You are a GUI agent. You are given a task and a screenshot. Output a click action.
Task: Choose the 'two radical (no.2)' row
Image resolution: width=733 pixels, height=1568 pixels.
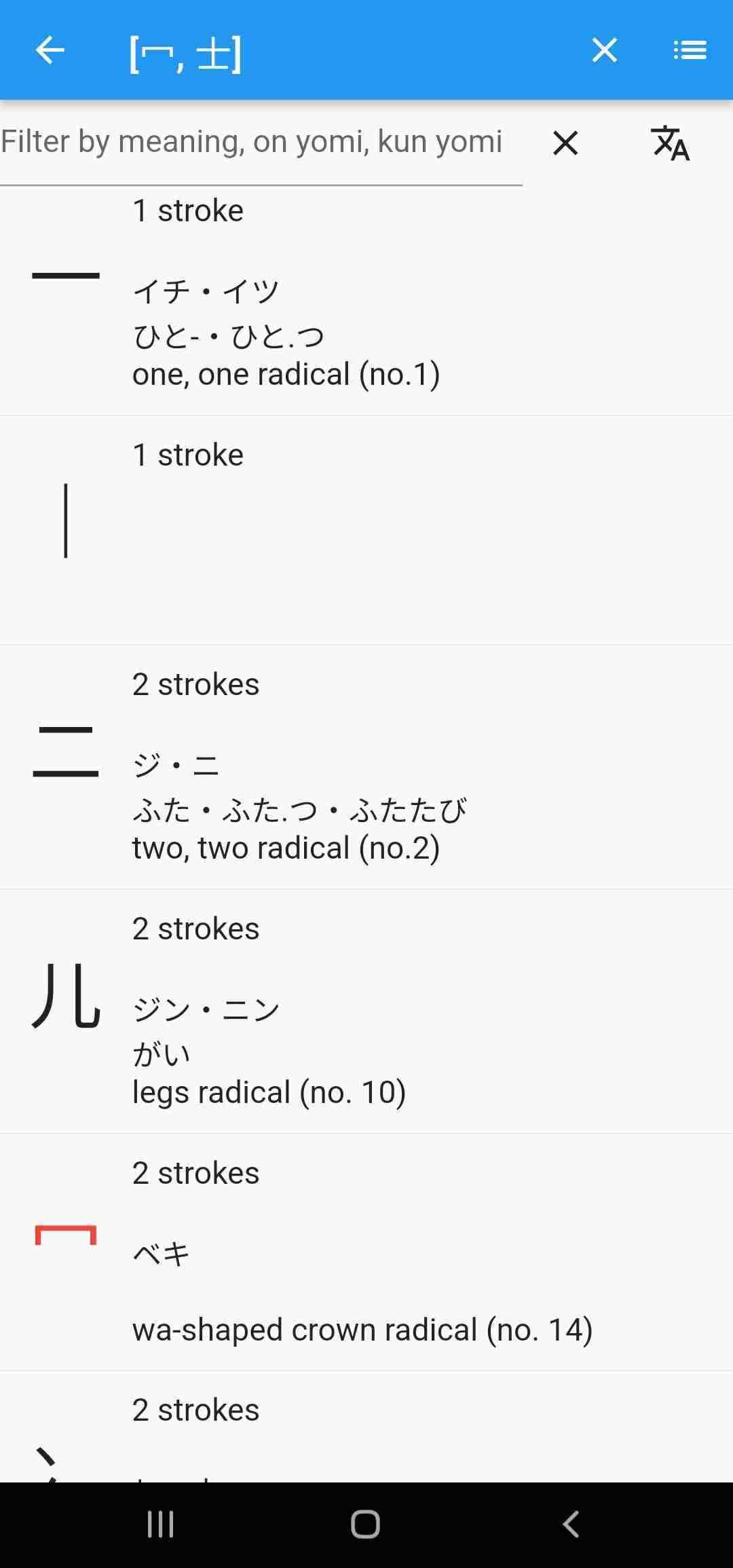pos(366,767)
